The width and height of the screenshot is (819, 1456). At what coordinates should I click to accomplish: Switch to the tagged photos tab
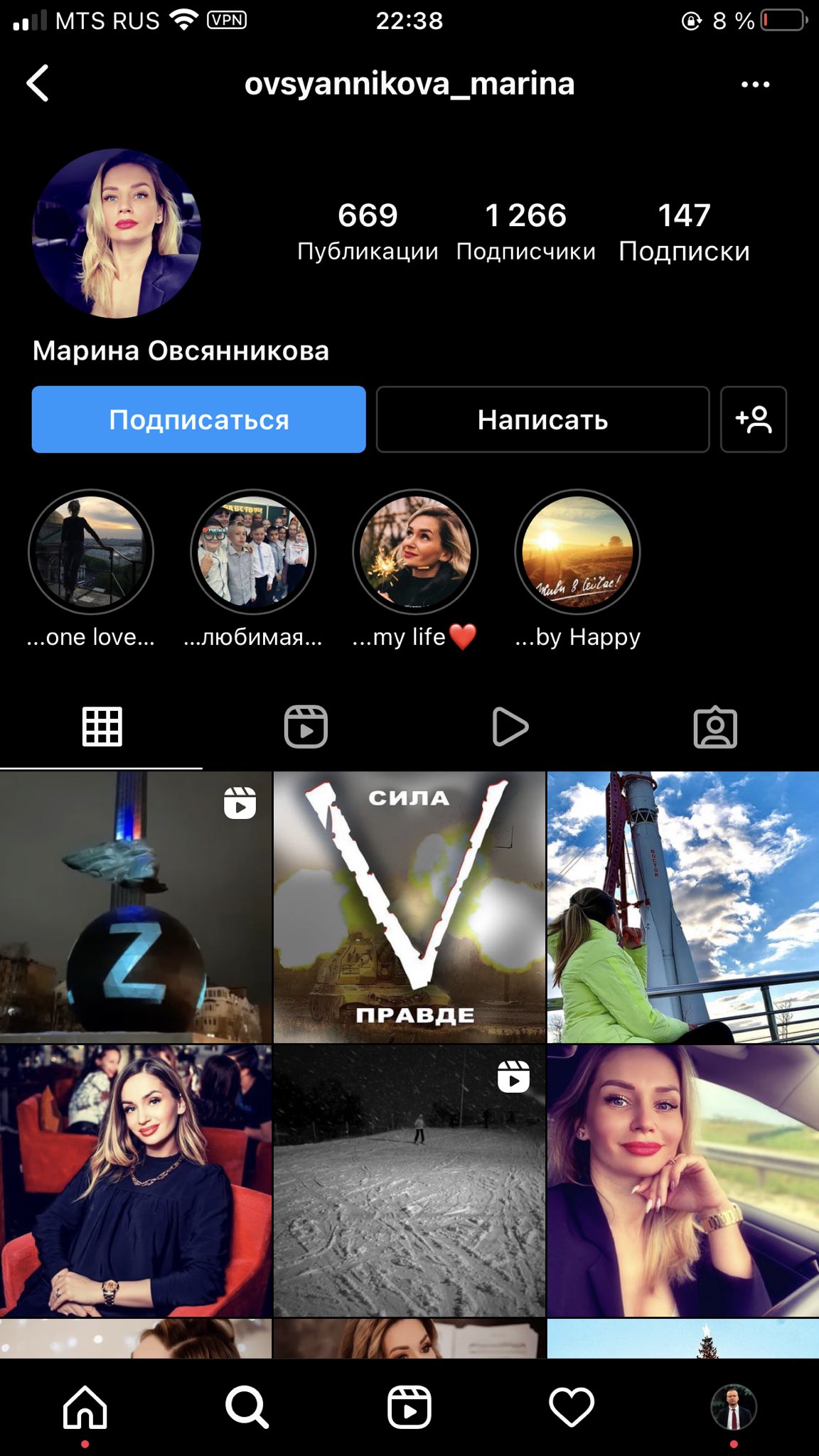pyautogui.click(x=715, y=727)
